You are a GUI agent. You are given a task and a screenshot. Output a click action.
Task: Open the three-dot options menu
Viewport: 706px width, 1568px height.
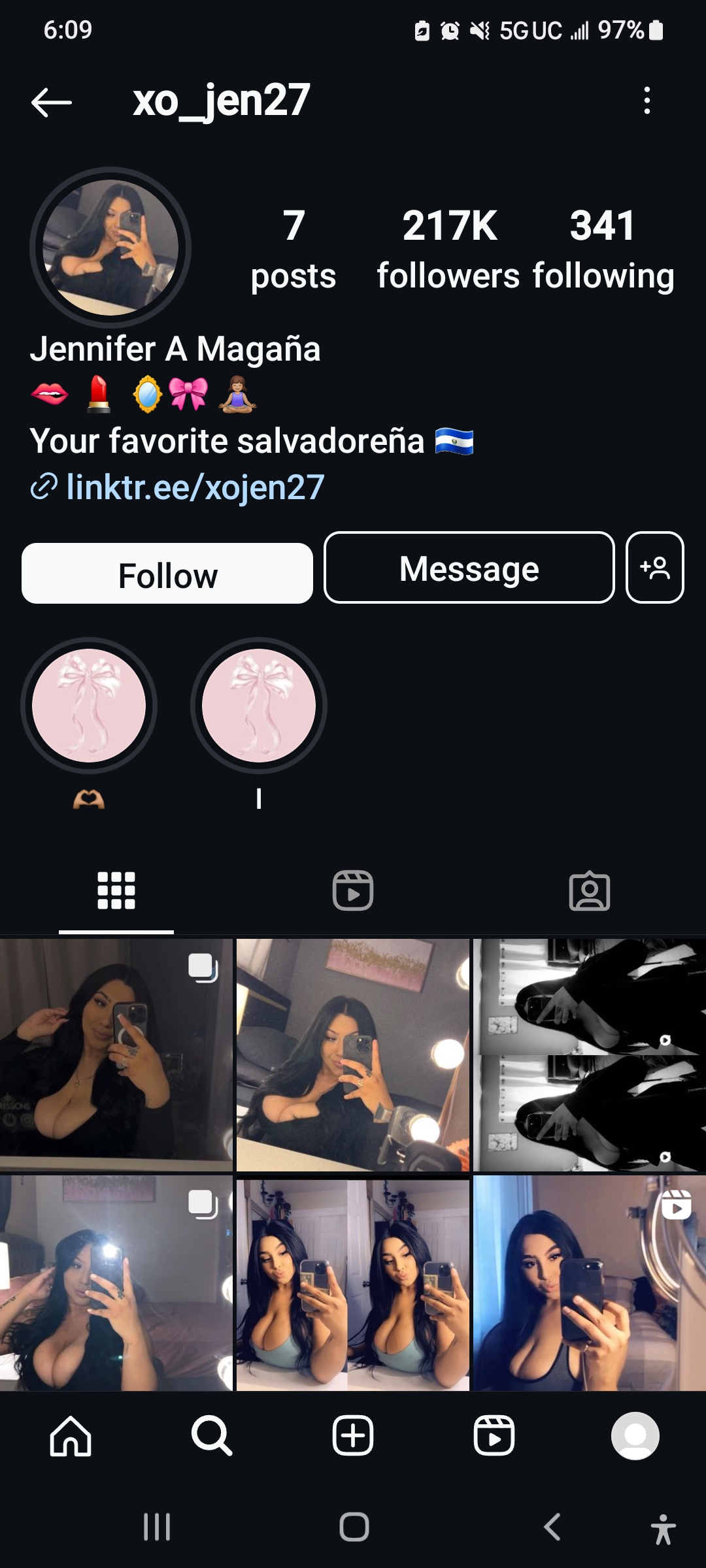647,101
